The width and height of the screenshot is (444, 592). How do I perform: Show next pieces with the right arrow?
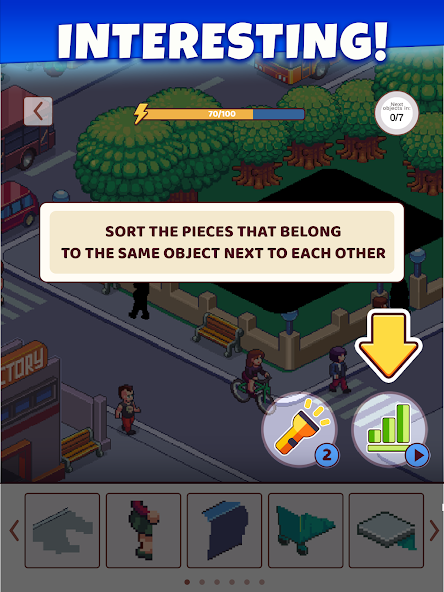tap(435, 530)
